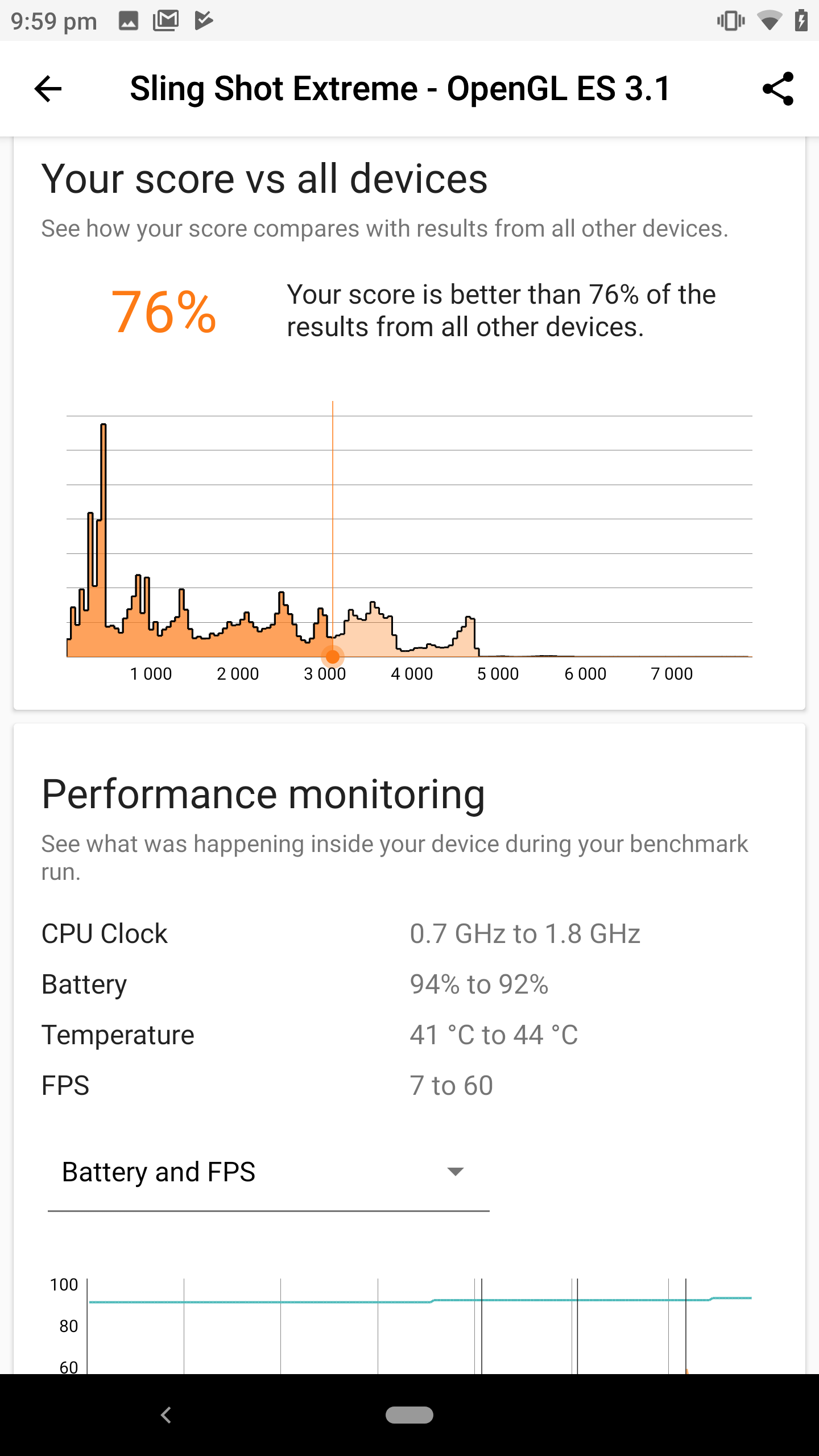Go back using the app bar arrow
Image resolution: width=819 pixels, height=1456 pixels.
click(x=48, y=89)
